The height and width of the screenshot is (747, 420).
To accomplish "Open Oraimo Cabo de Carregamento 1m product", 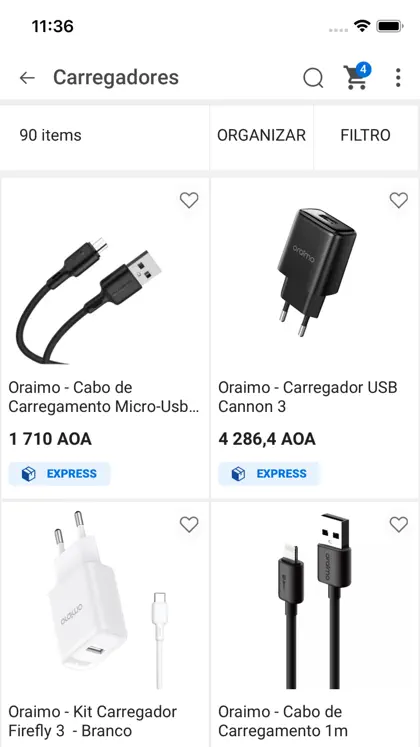I will tap(314, 625).
